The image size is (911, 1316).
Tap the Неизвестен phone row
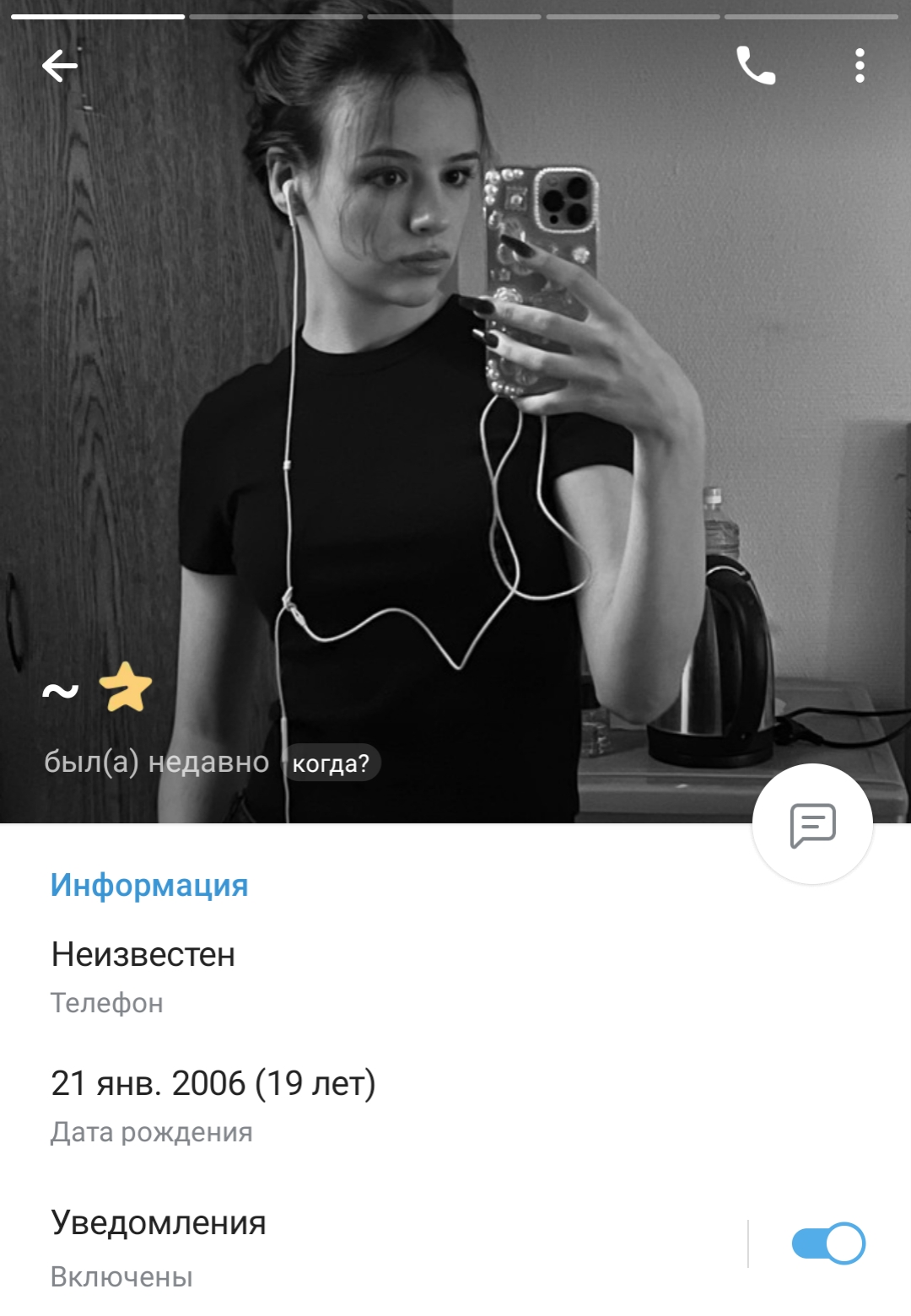click(x=455, y=976)
